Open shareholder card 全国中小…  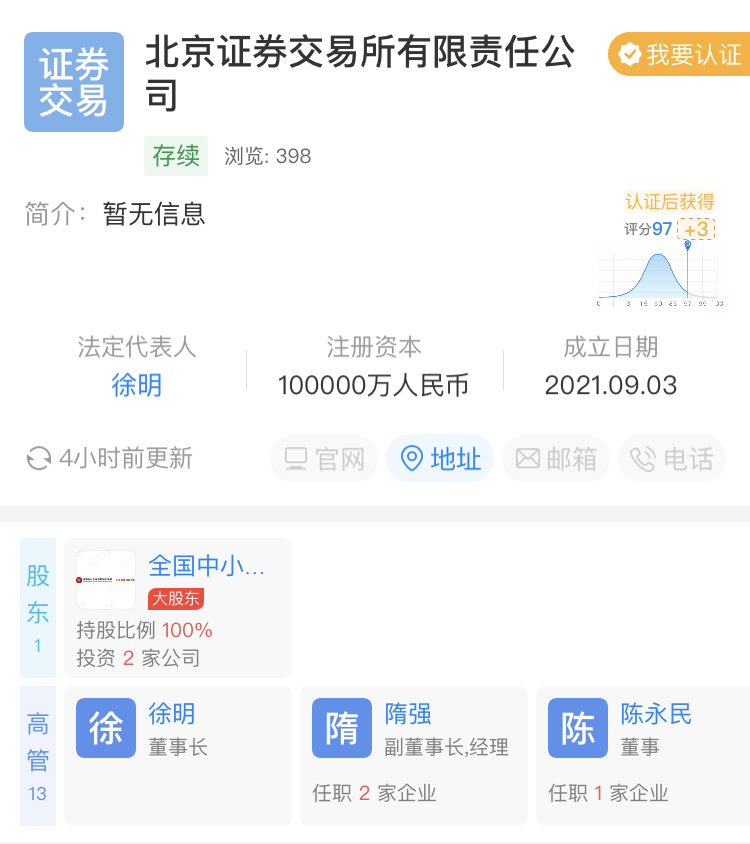[178, 608]
